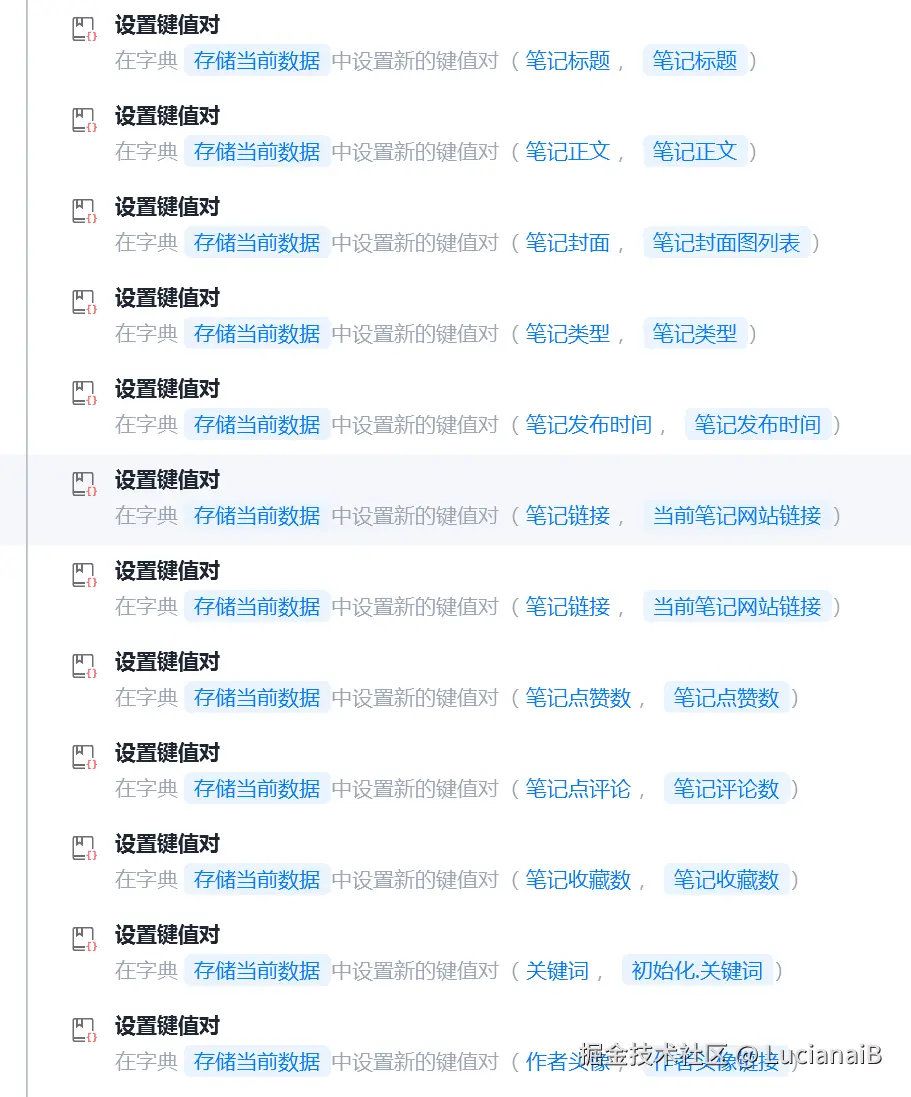Viewport: 911px width, 1097px height.
Task: Select the 笔记发布时间 key-value step
Action: pos(167,390)
